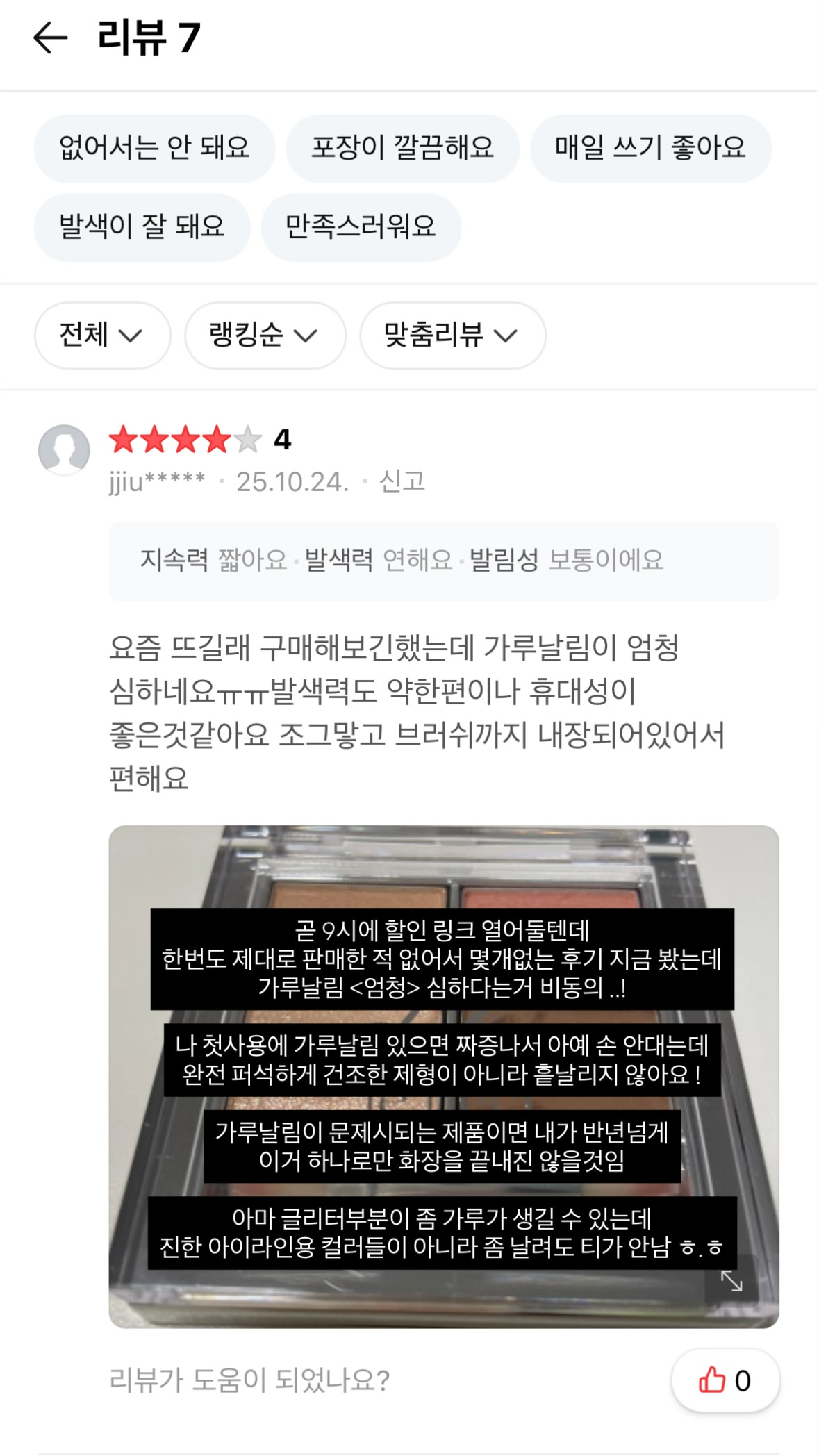Choose the 매일 쓰기 좋아요 chip

650,148
